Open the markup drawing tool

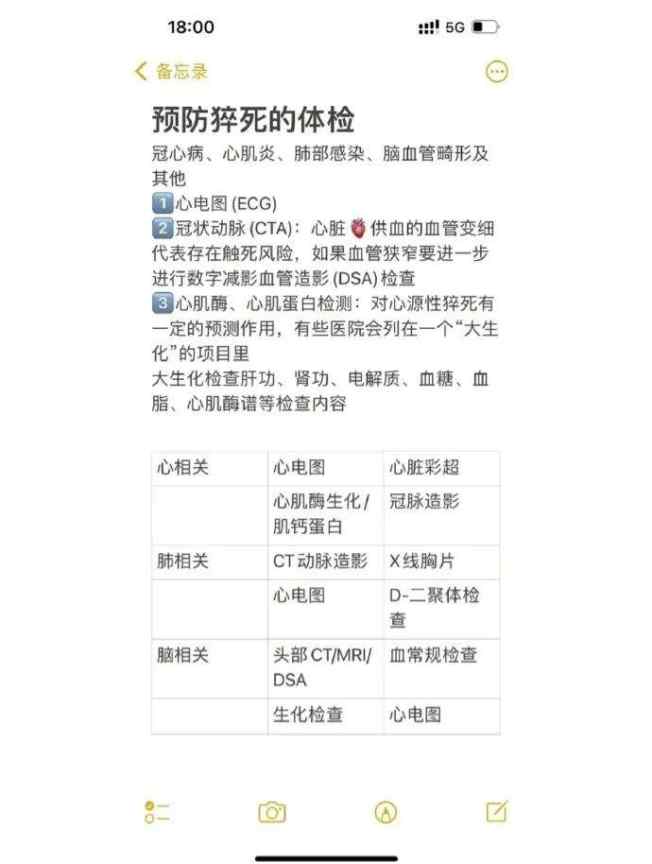385,811
